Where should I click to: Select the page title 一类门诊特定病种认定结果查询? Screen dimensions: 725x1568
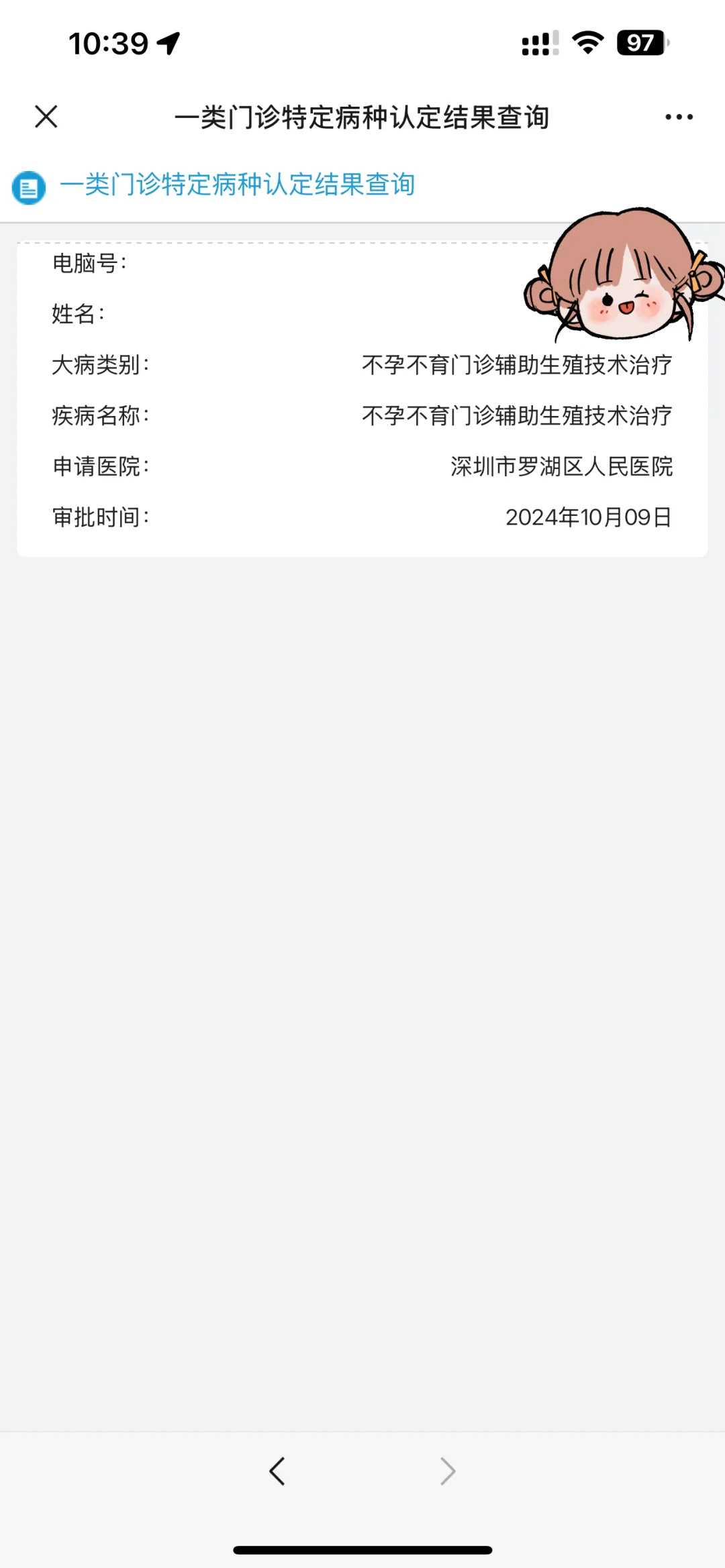362,116
